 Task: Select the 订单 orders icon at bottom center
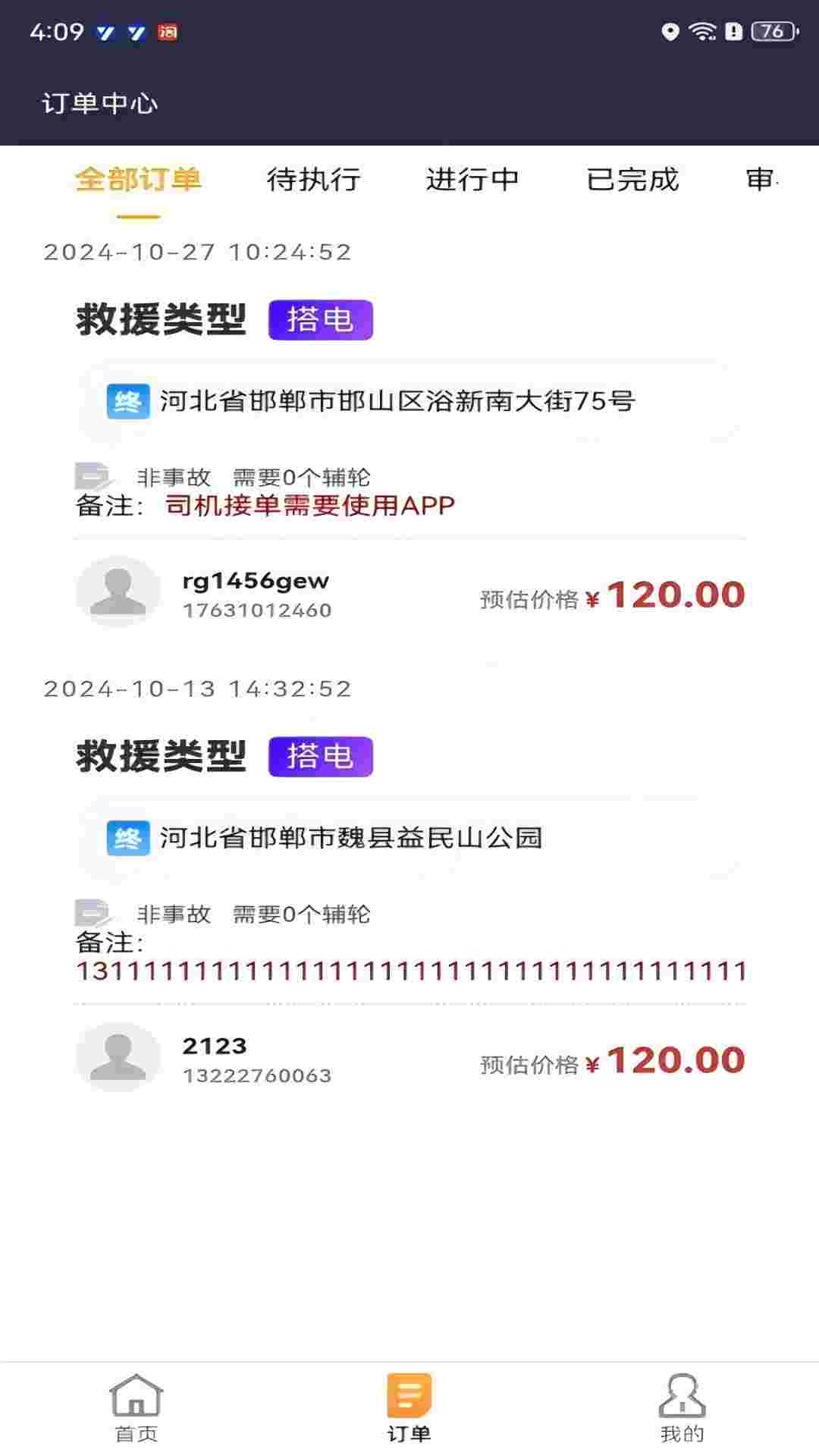409,1407
